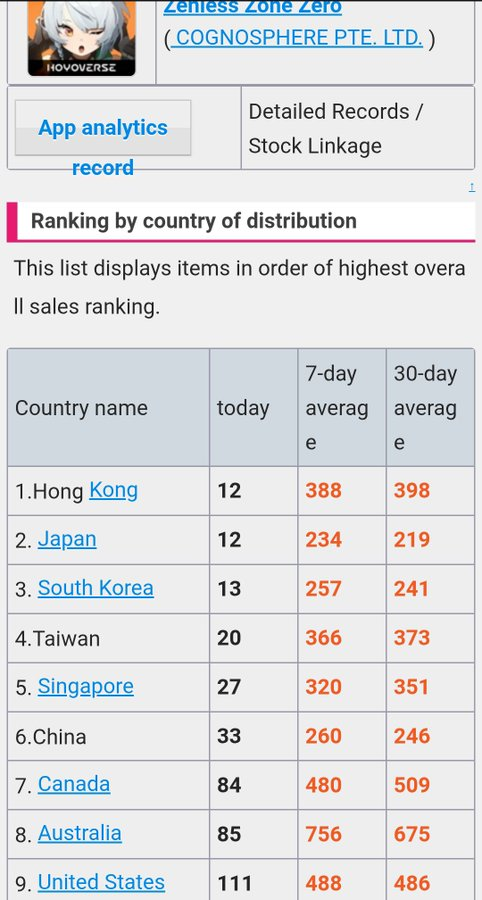Open the Canada ranking link
Screen dimensions: 482x900
pyautogui.click(x=74, y=785)
